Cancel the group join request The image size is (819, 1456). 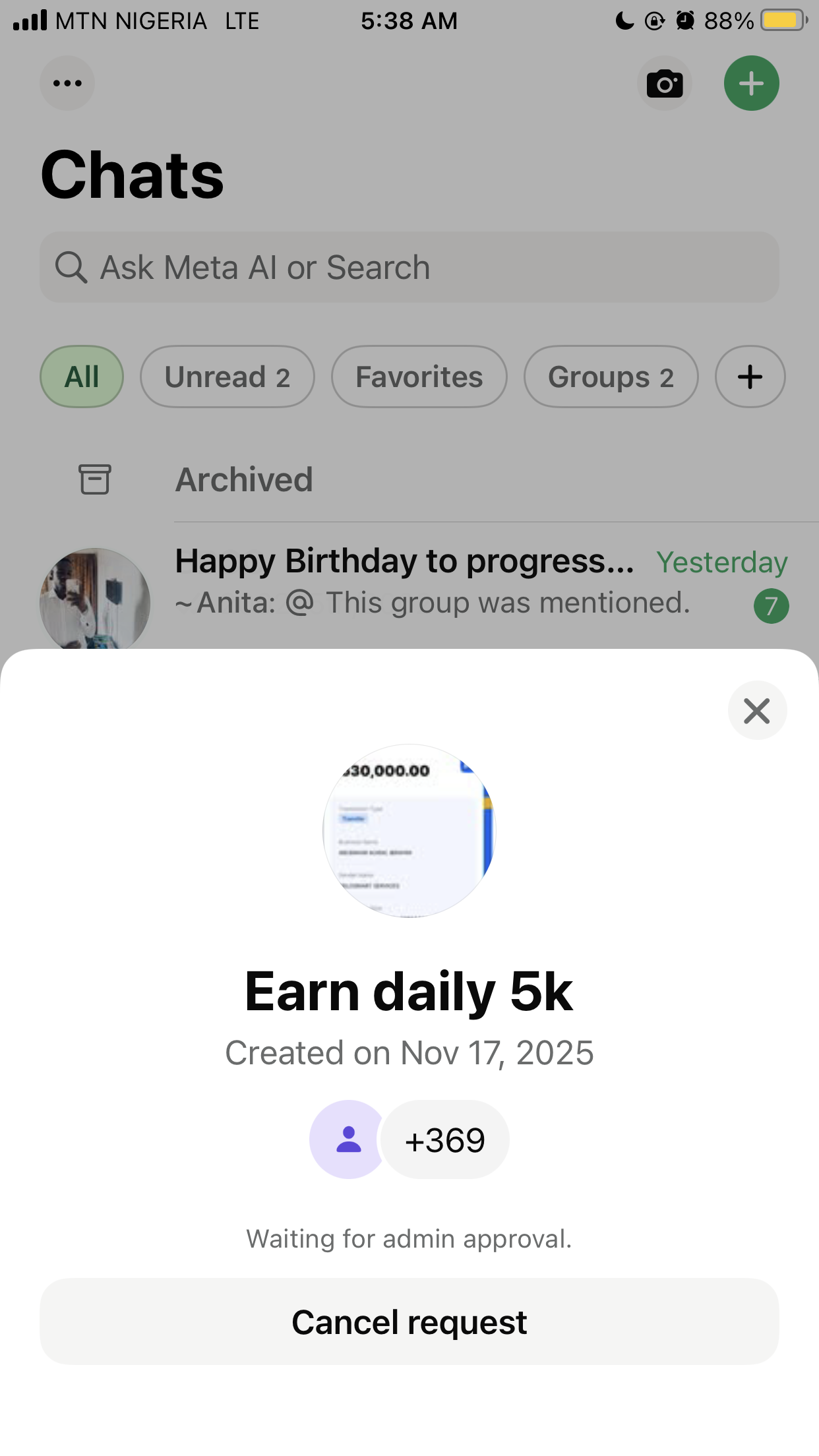click(x=409, y=1321)
